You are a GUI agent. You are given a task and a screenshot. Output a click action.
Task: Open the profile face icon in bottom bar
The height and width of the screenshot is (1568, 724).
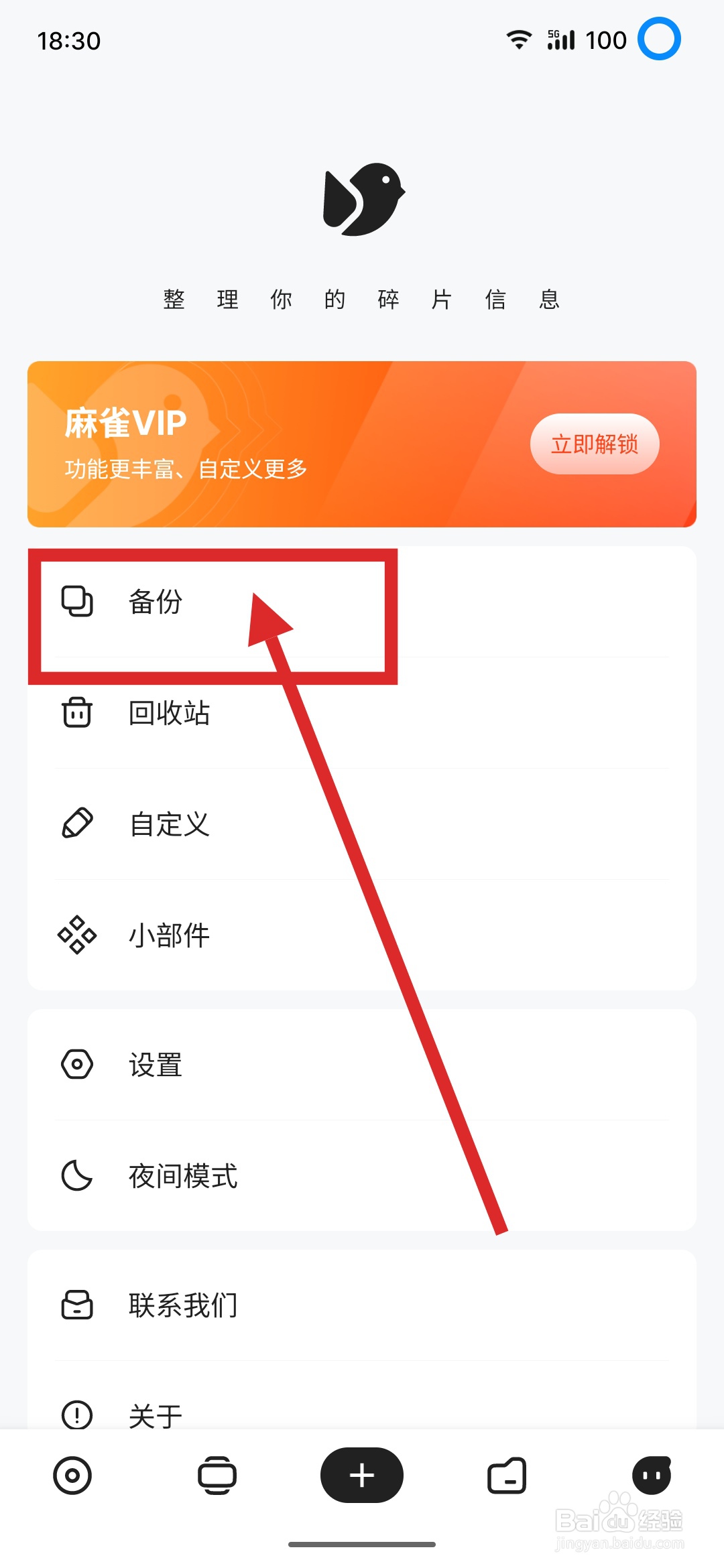click(652, 1476)
